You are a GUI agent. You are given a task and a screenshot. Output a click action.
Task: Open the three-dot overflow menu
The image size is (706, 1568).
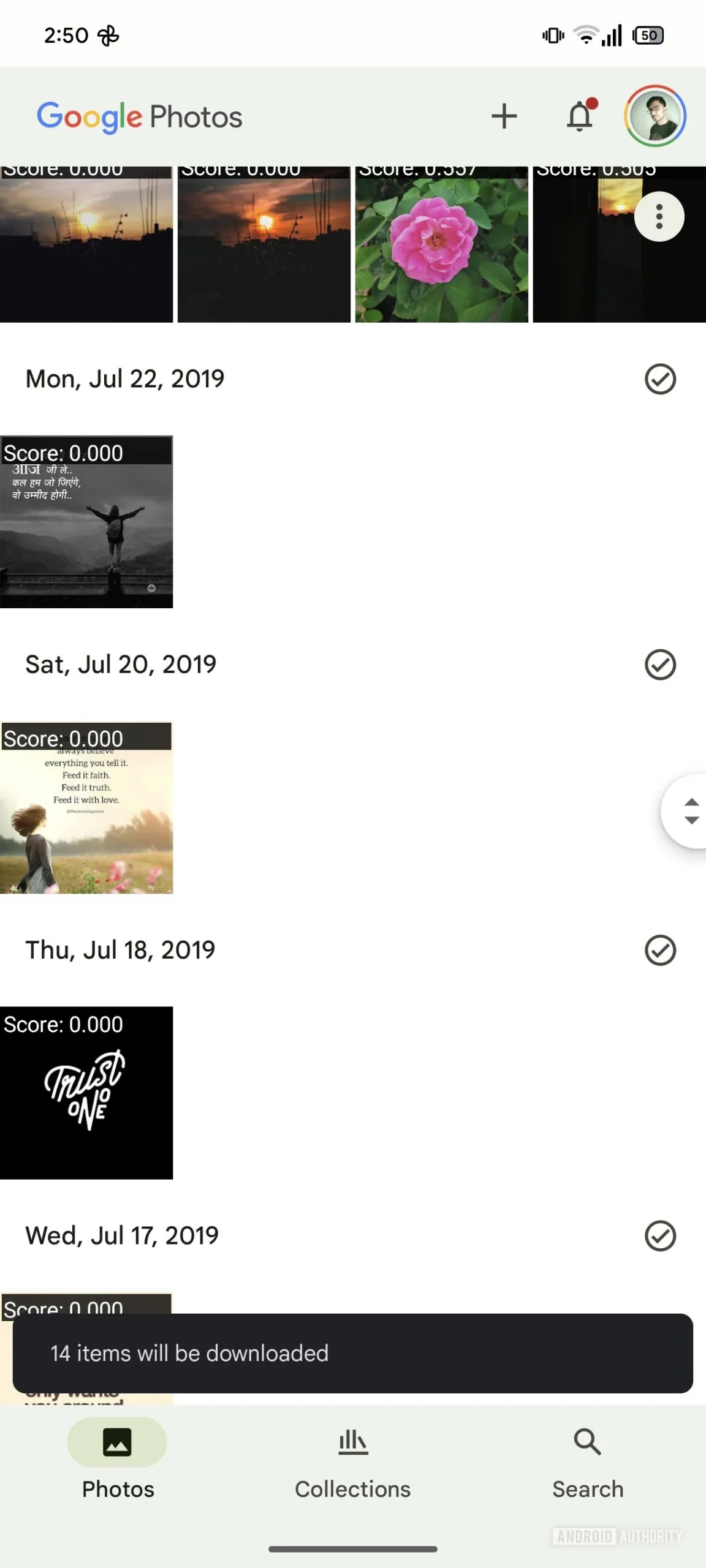(659, 217)
